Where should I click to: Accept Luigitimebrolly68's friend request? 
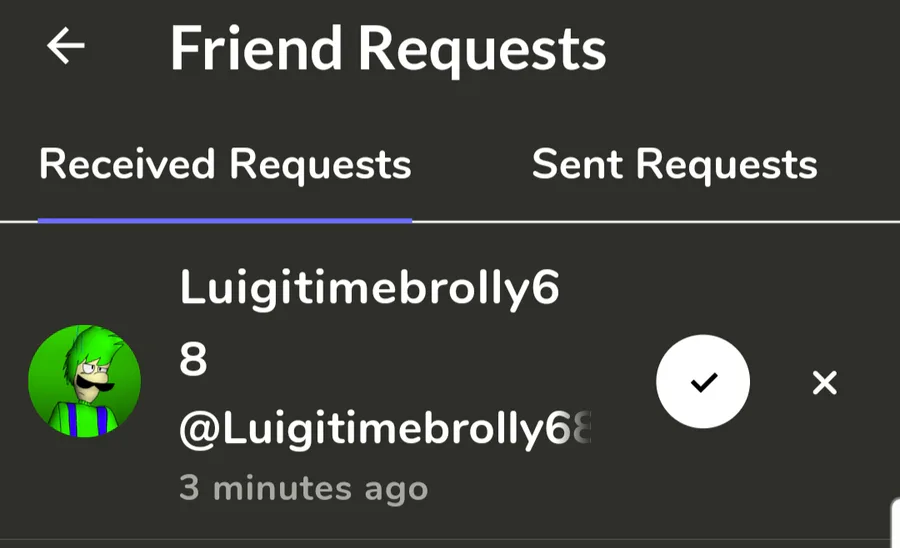pos(703,382)
